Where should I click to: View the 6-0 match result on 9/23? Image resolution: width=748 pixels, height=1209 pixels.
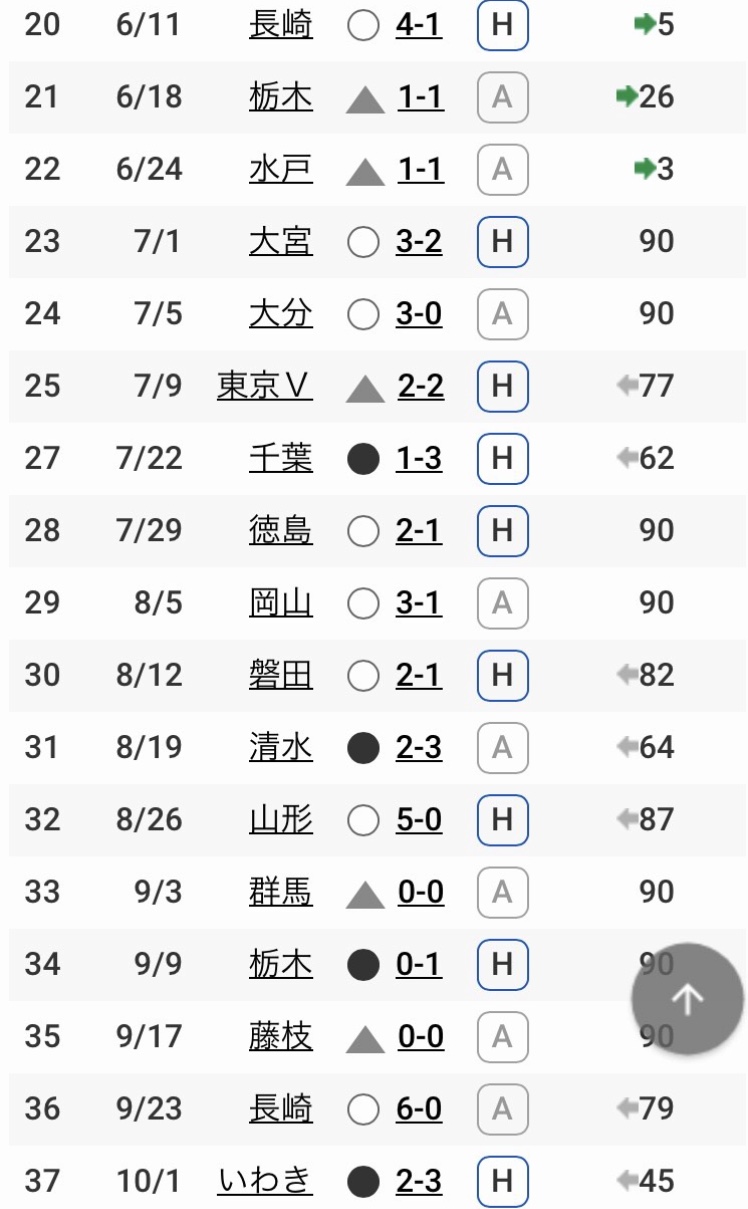[x=419, y=1109]
